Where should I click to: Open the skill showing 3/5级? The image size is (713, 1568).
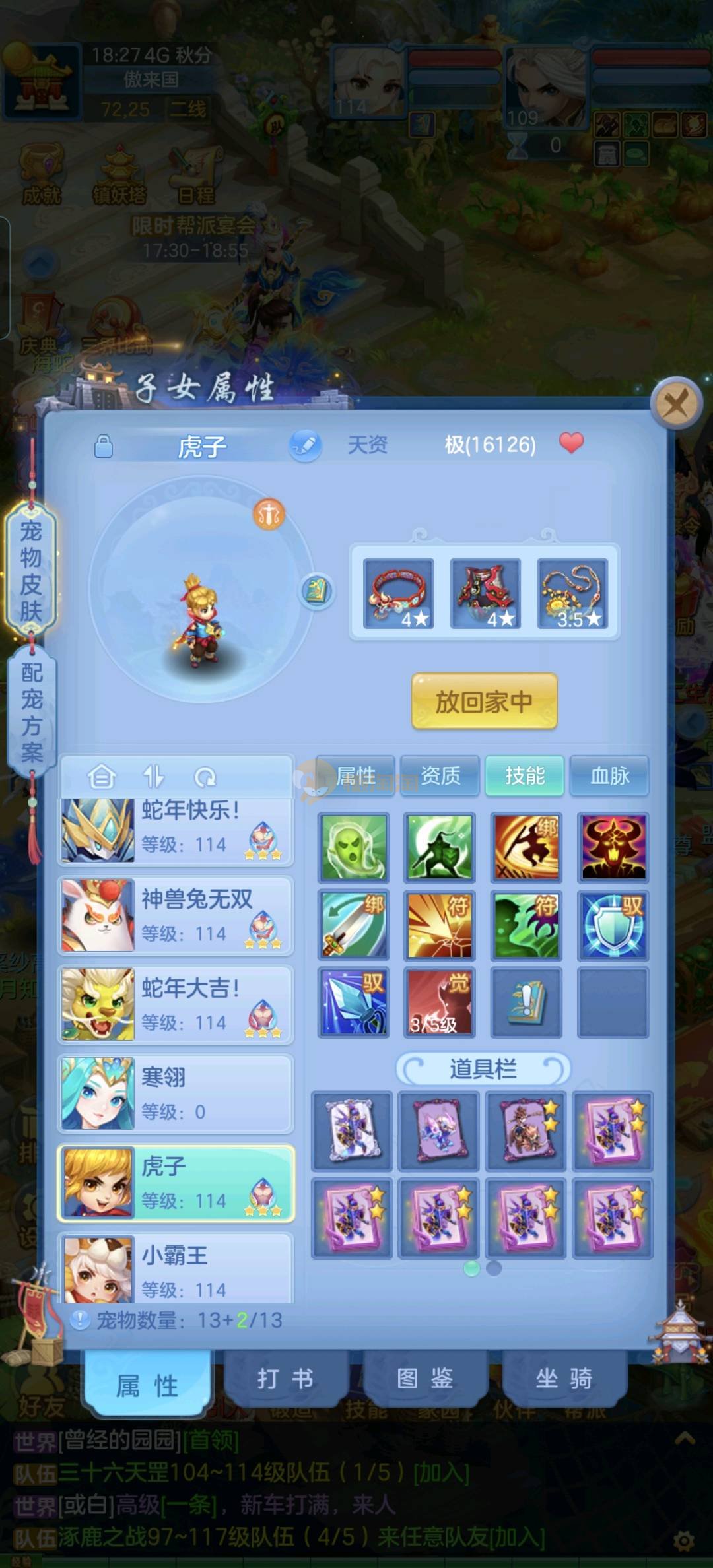click(x=440, y=1002)
